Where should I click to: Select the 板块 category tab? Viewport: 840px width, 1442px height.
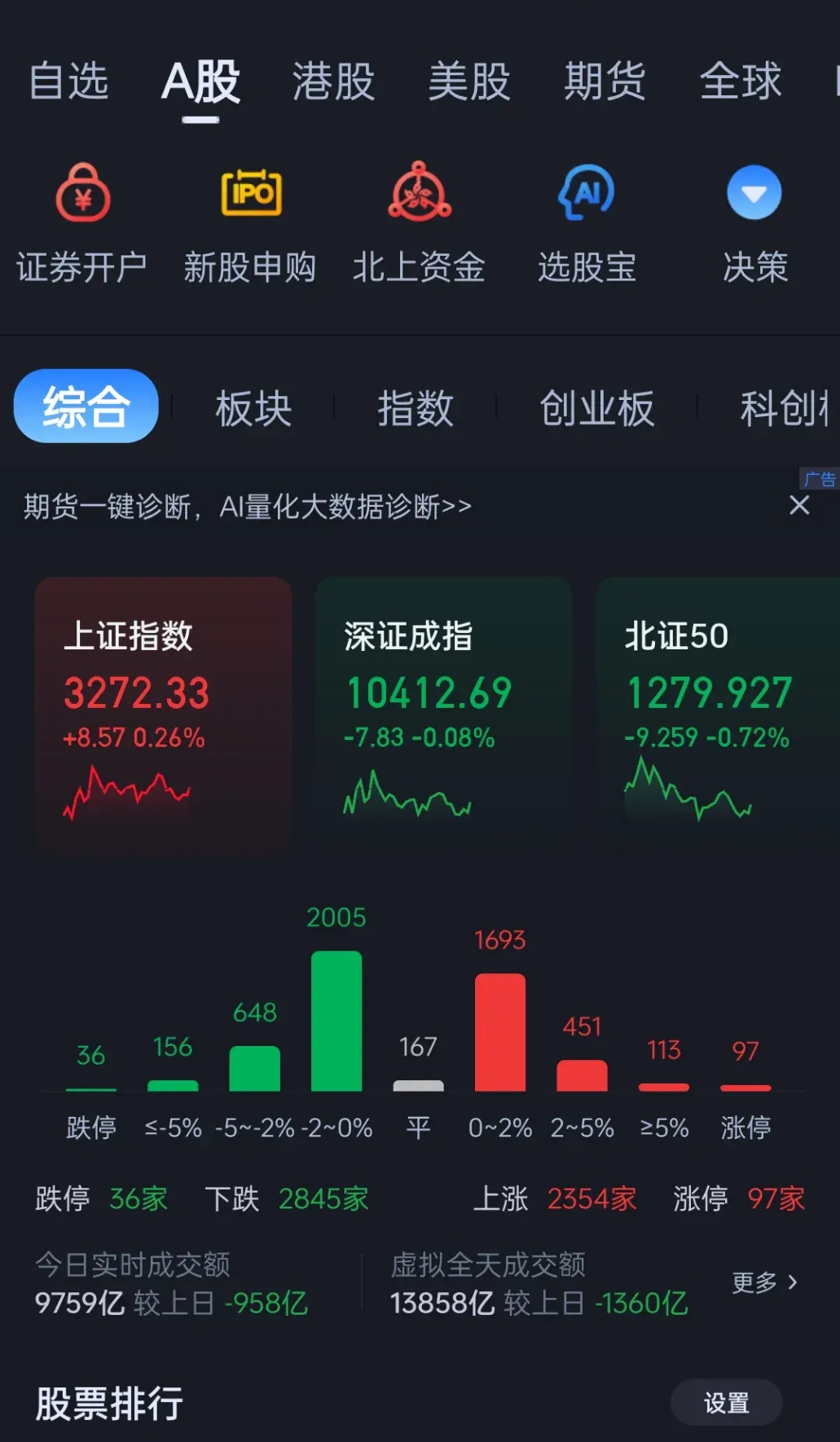click(x=253, y=407)
